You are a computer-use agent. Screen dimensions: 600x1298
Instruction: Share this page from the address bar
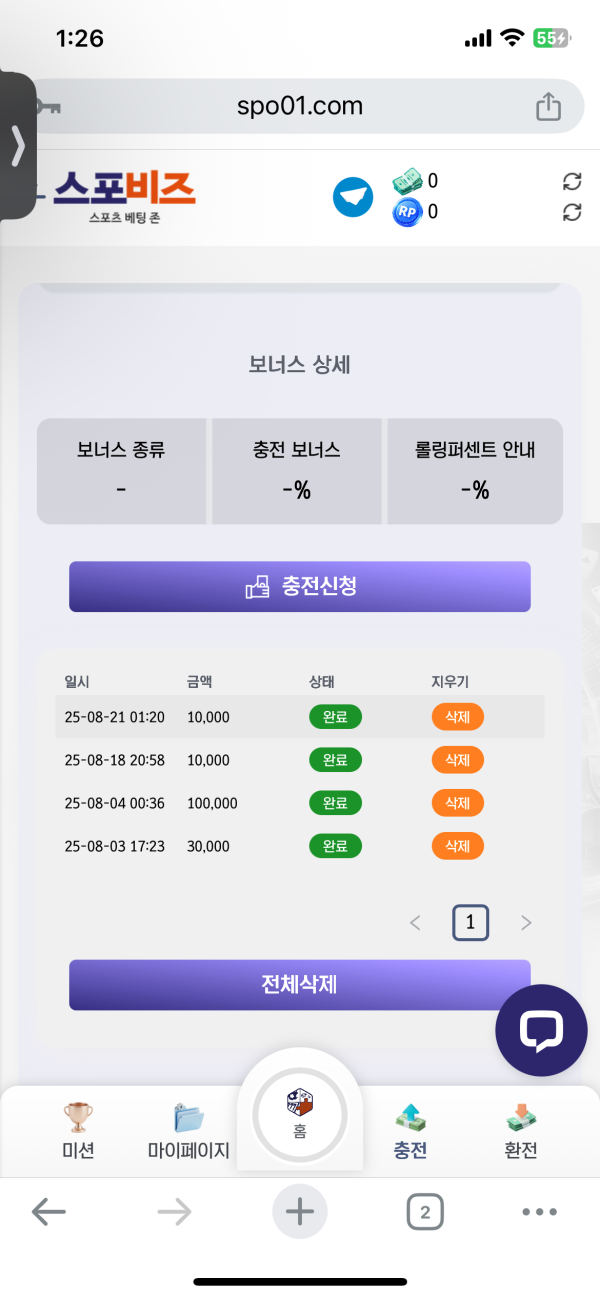(548, 106)
